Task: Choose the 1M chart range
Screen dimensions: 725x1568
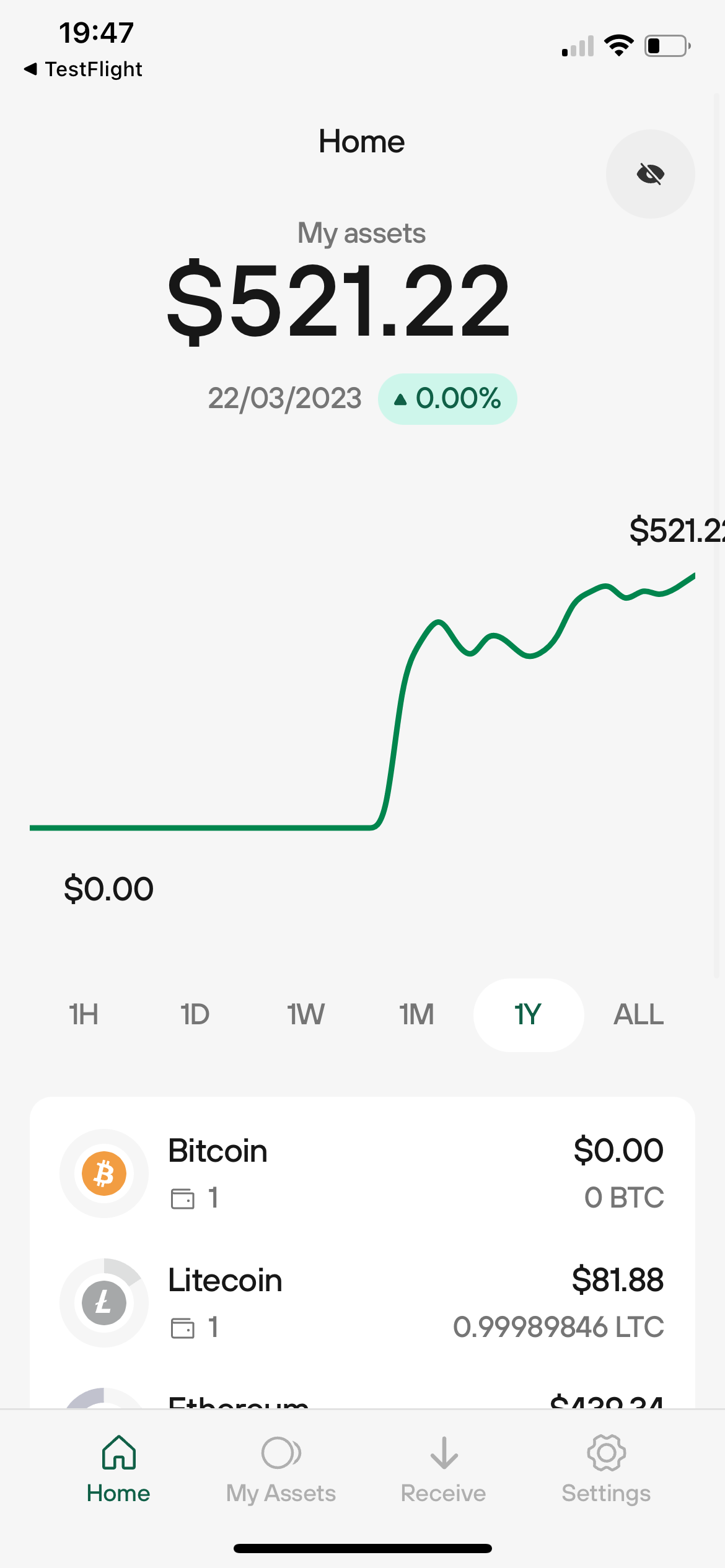Action: coord(416,1015)
